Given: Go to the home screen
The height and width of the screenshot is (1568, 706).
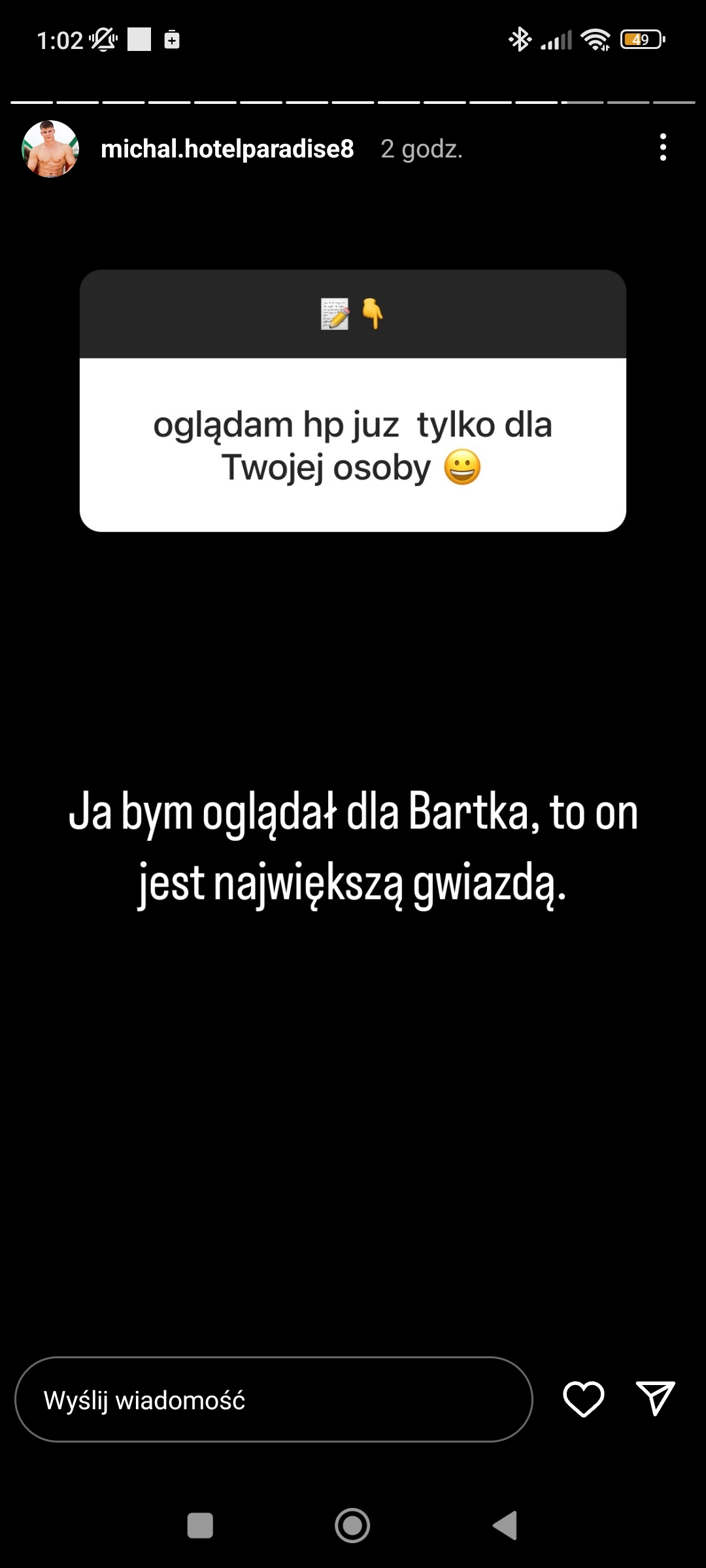Looking at the screenshot, I should (x=352, y=1526).
